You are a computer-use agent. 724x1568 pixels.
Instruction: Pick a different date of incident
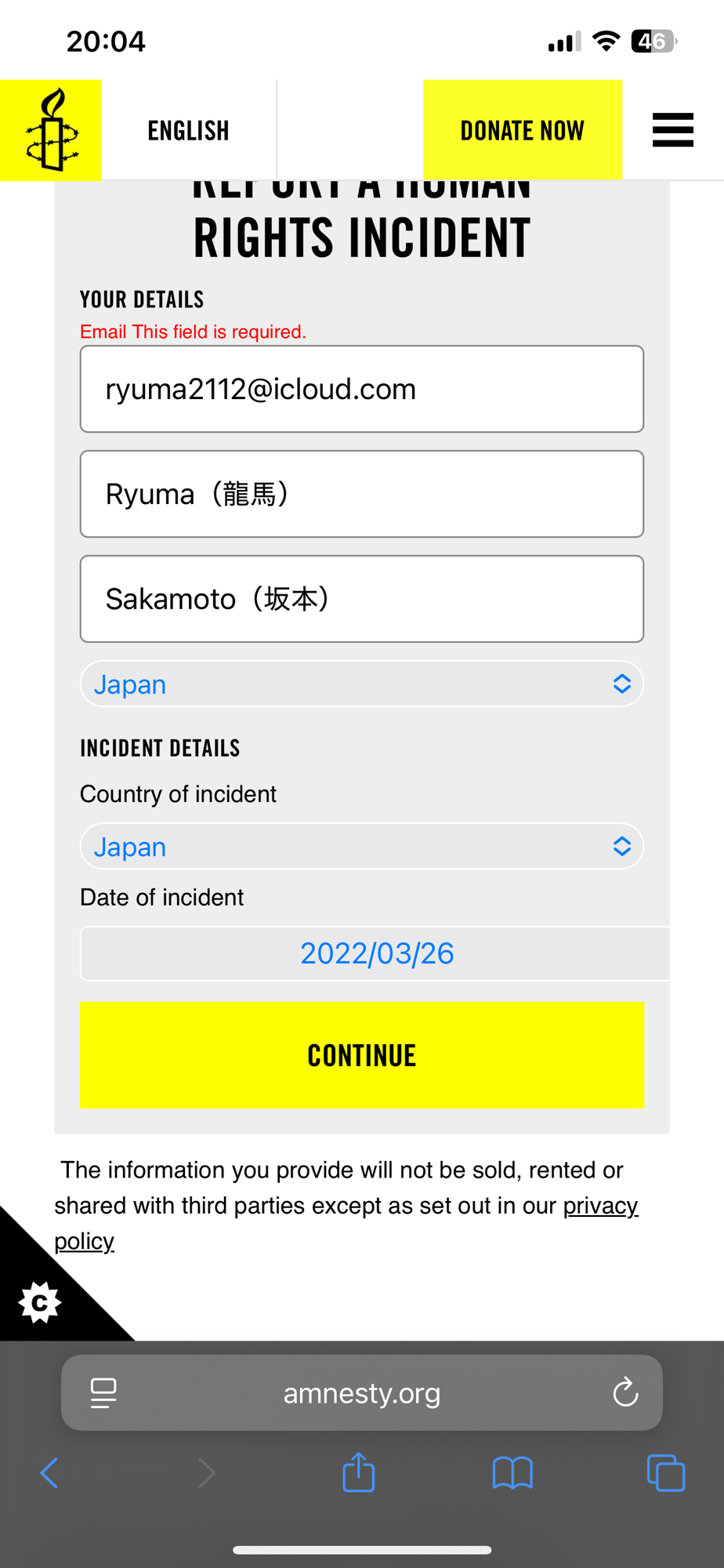376,953
